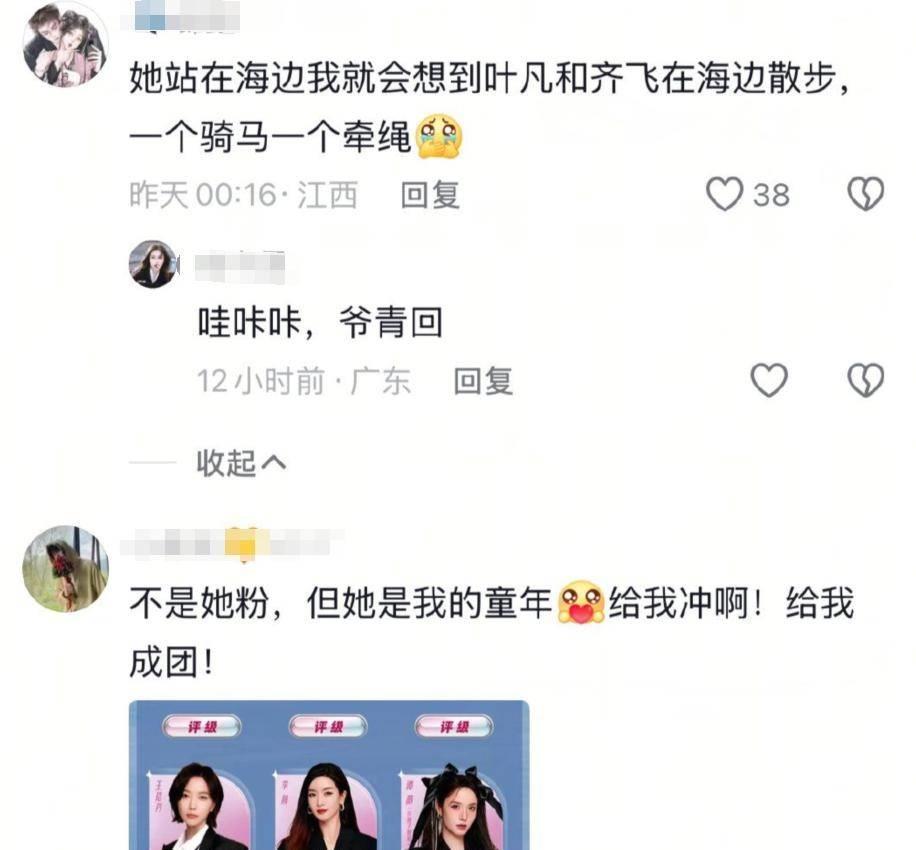Viewport: 916px width, 850px height.
Task: Open the attached 评级 image in the comment
Action: (x=329, y=775)
